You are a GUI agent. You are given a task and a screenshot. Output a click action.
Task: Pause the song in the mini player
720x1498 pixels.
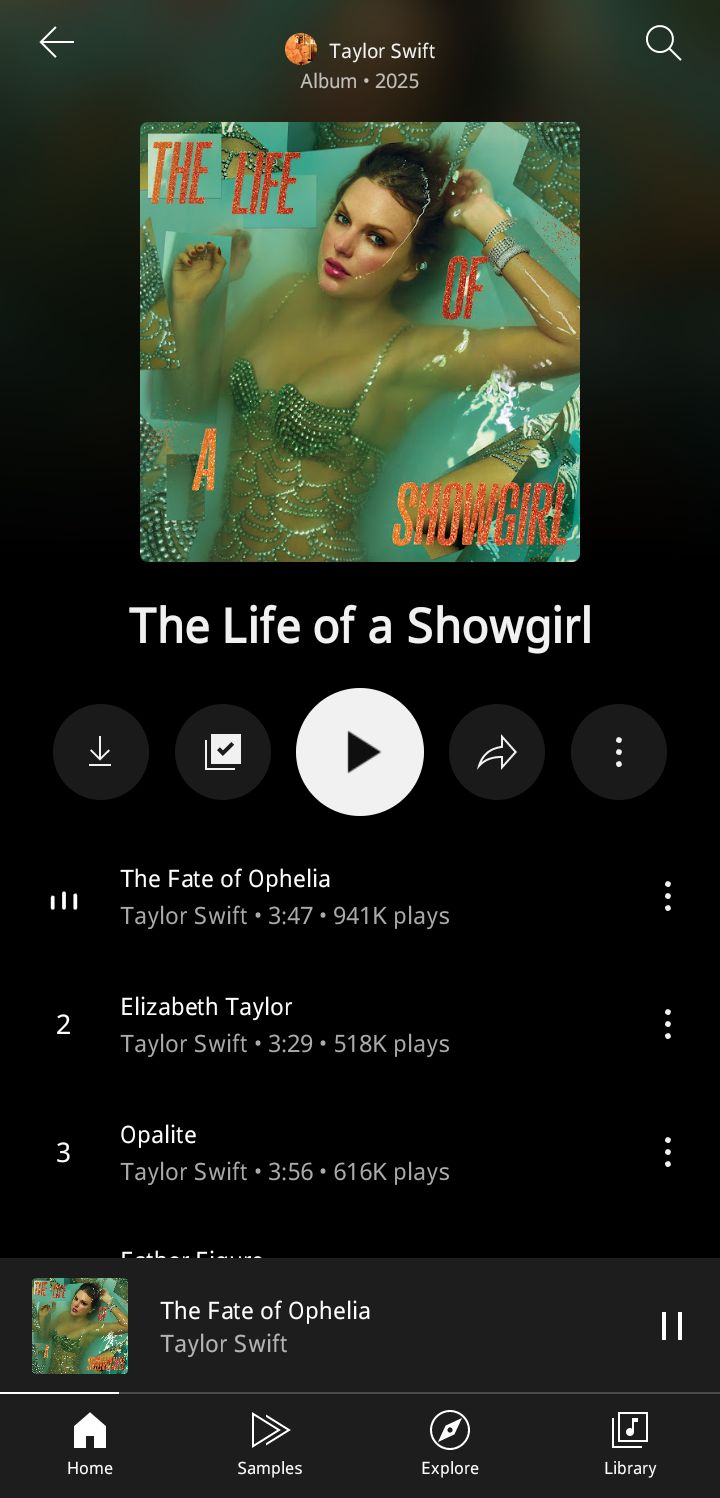click(x=672, y=1326)
